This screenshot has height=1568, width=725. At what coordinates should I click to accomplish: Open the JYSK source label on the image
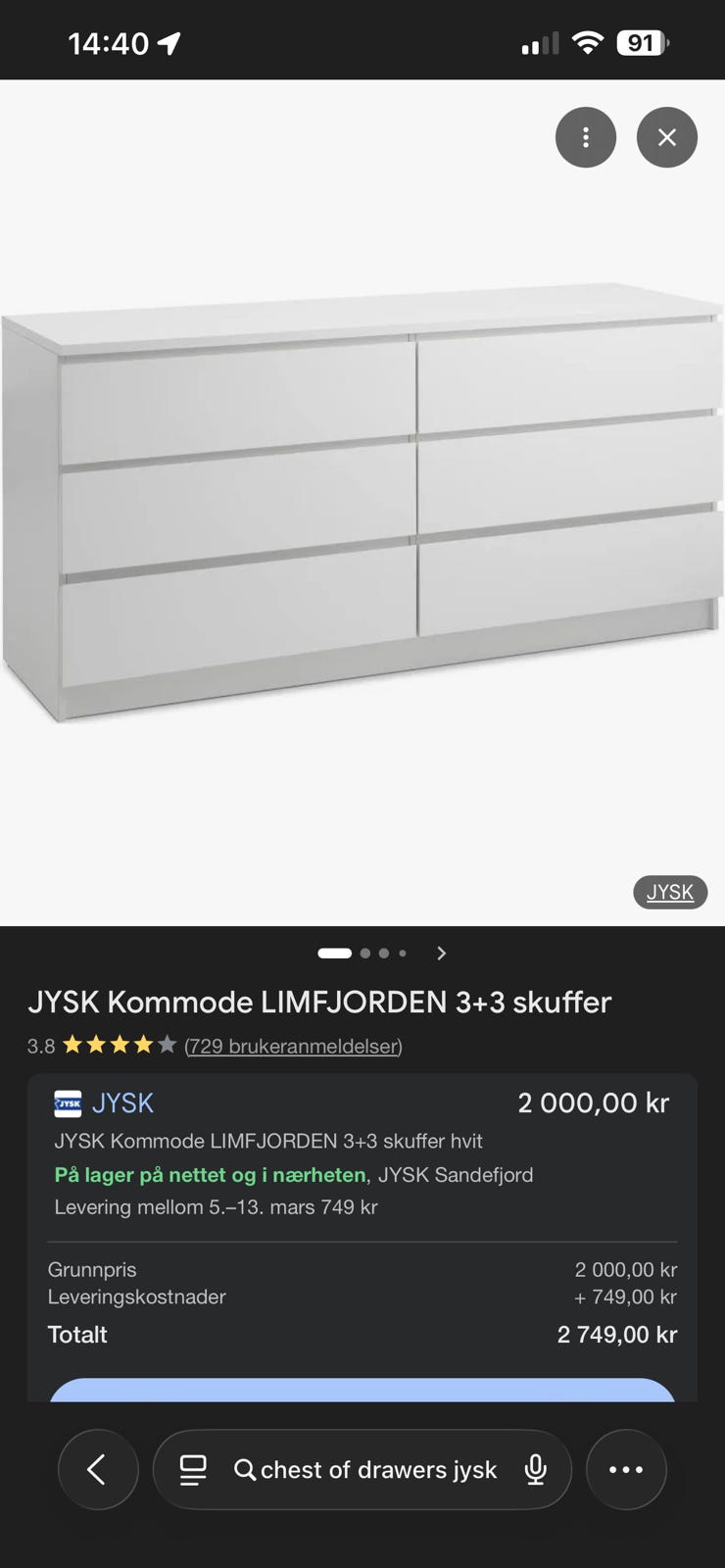670,892
